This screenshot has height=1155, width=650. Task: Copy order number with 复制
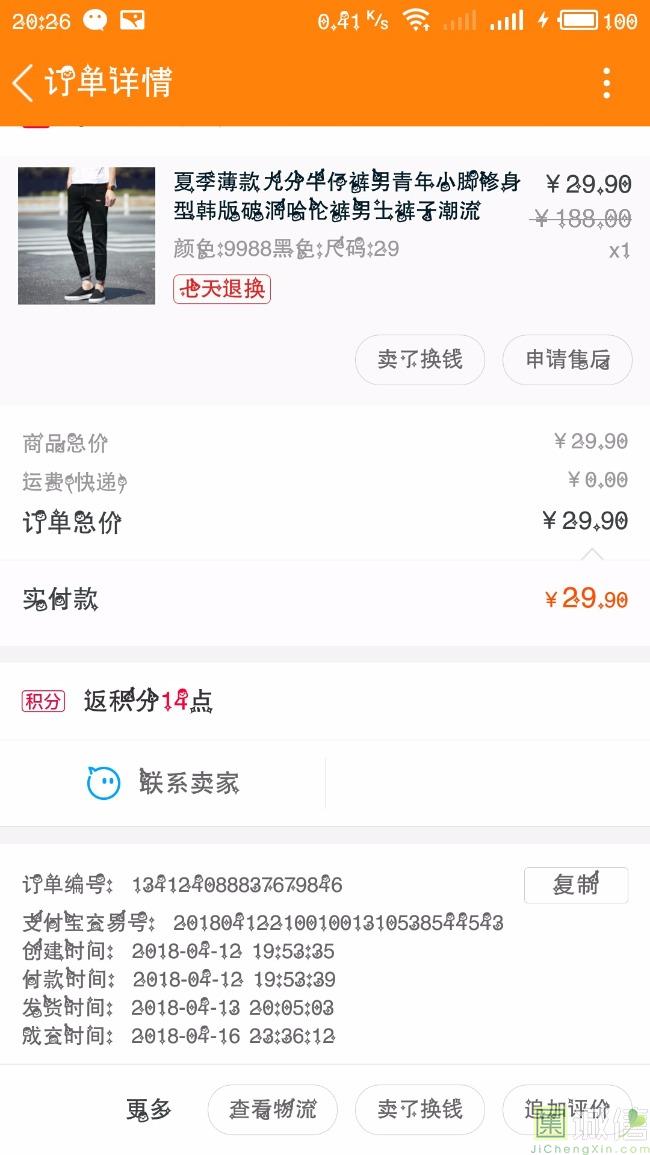tap(576, 885)
